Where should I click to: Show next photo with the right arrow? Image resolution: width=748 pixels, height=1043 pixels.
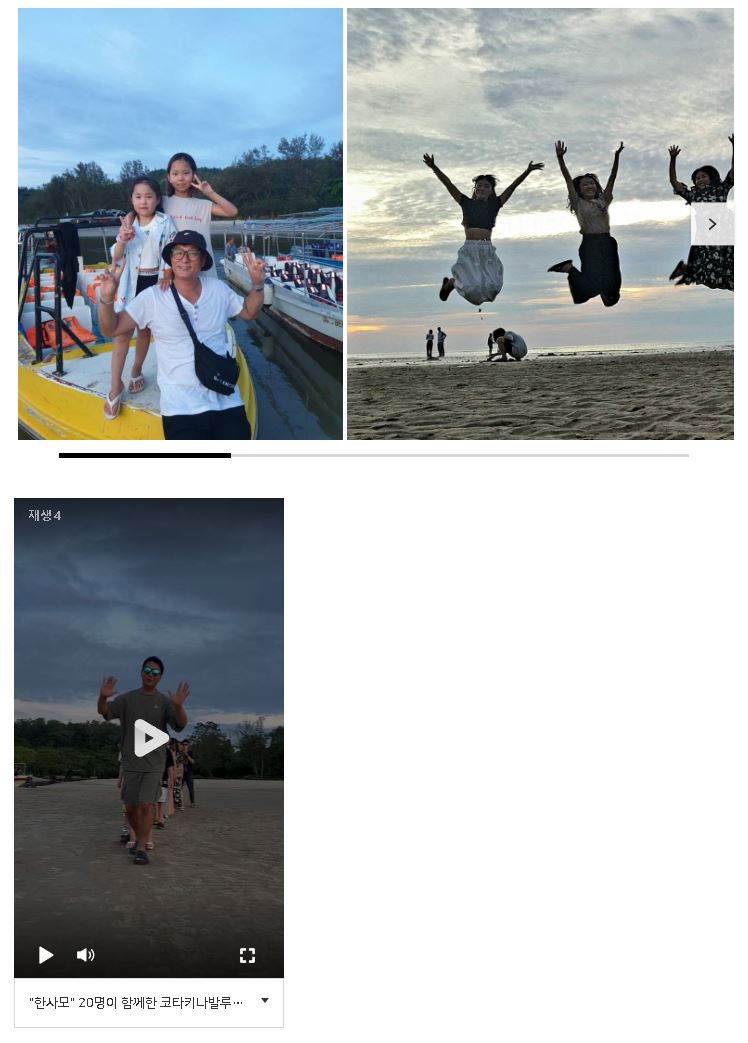(712, 224)
